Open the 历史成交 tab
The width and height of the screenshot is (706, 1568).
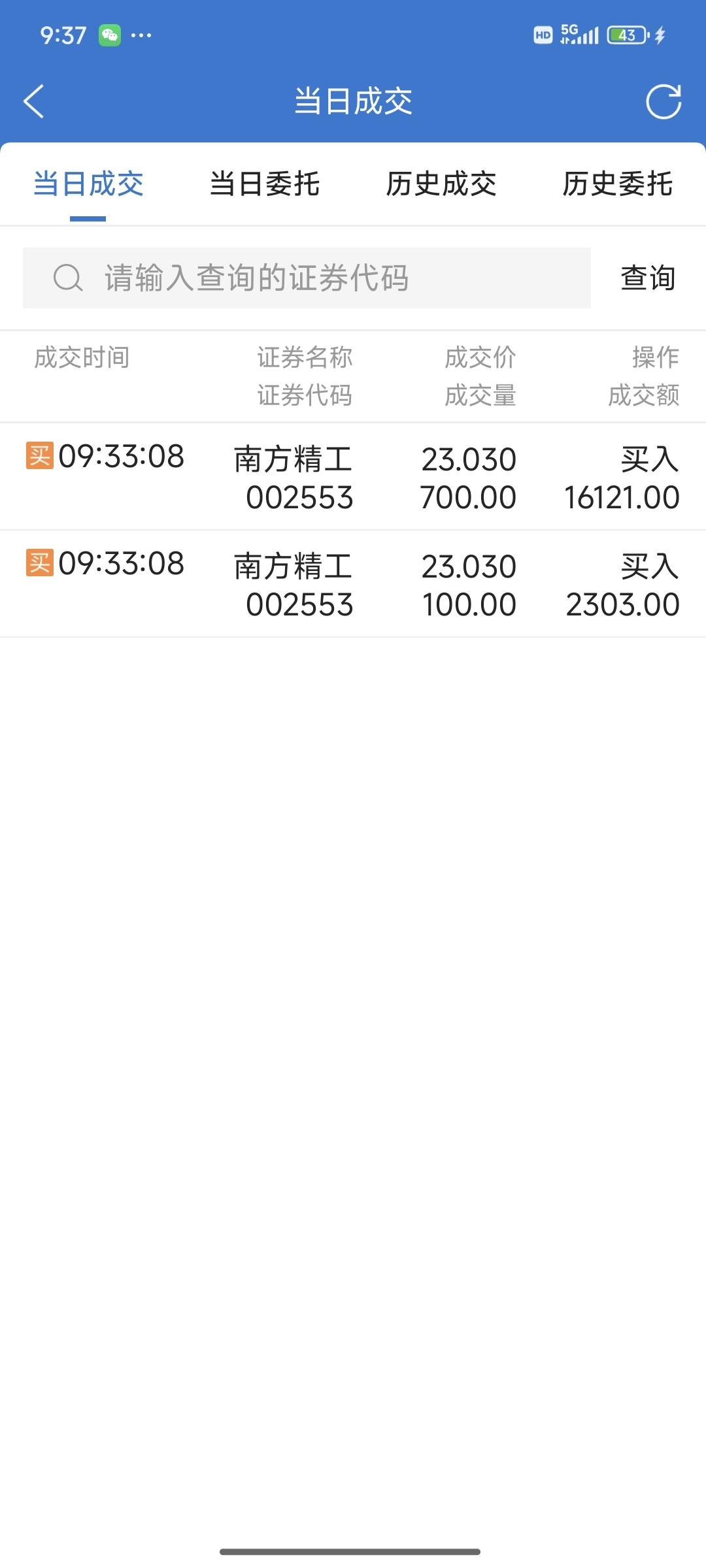(x=441, y=184)
